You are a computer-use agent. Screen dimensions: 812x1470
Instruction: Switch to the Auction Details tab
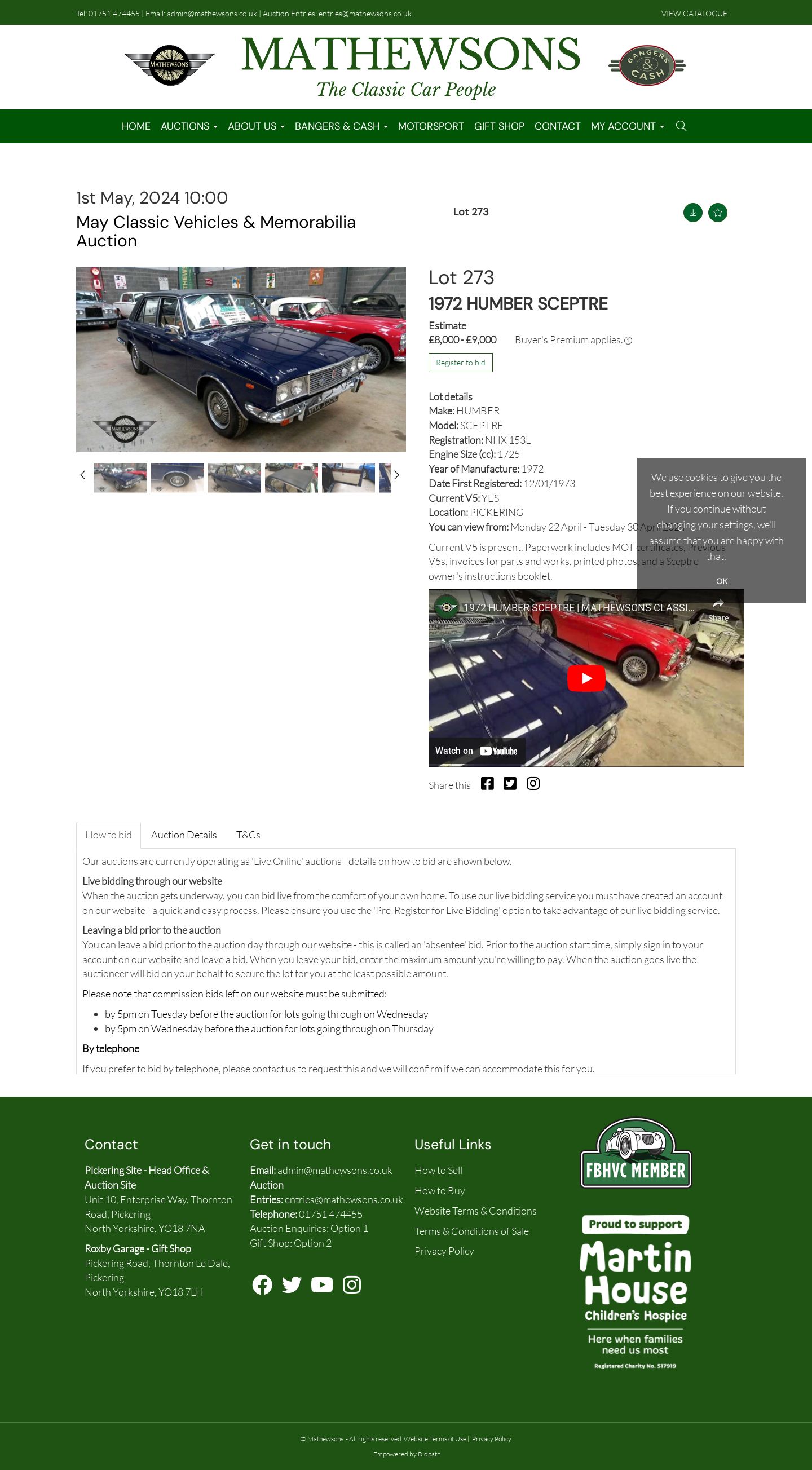point(184,835)
